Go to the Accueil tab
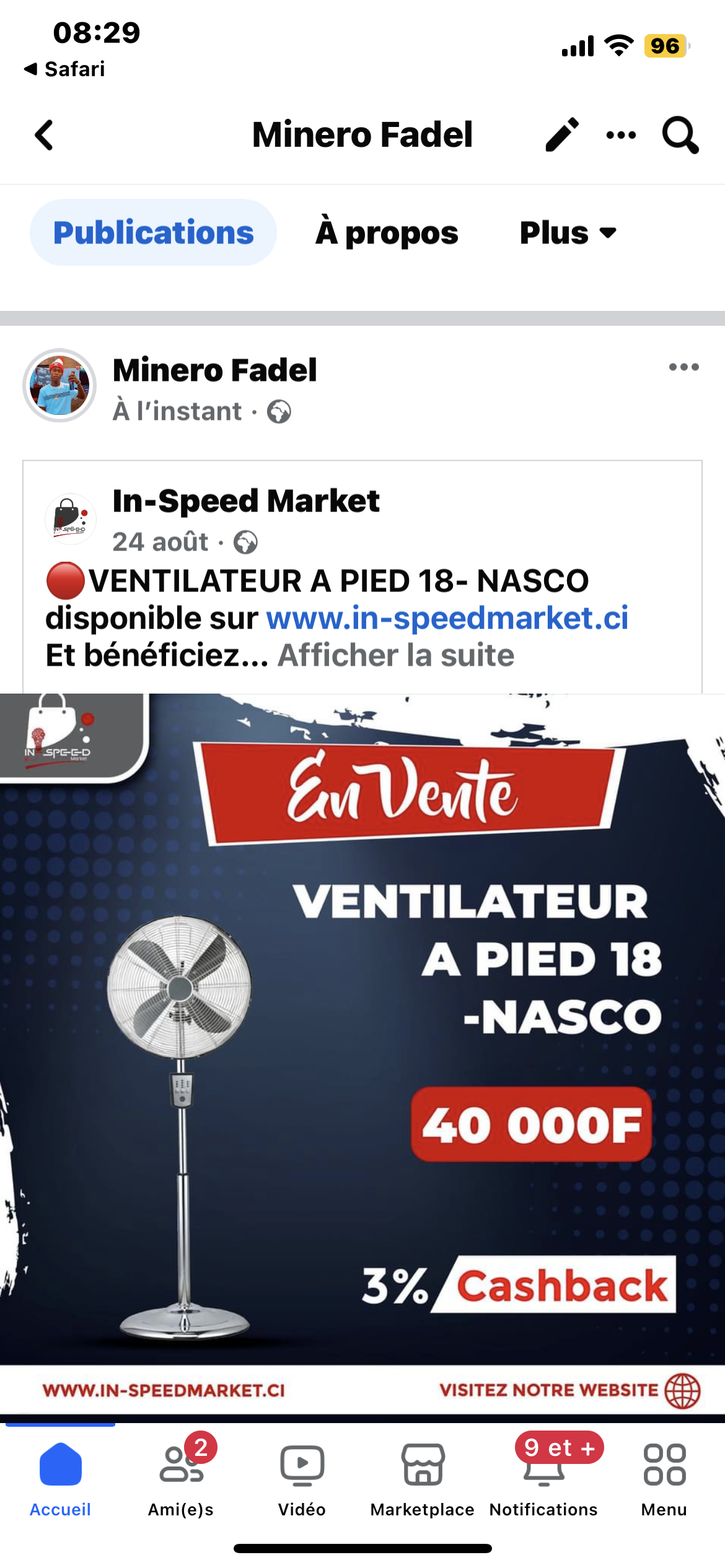This screenshot has width=725, height=1568. (x=60, y=1476)
